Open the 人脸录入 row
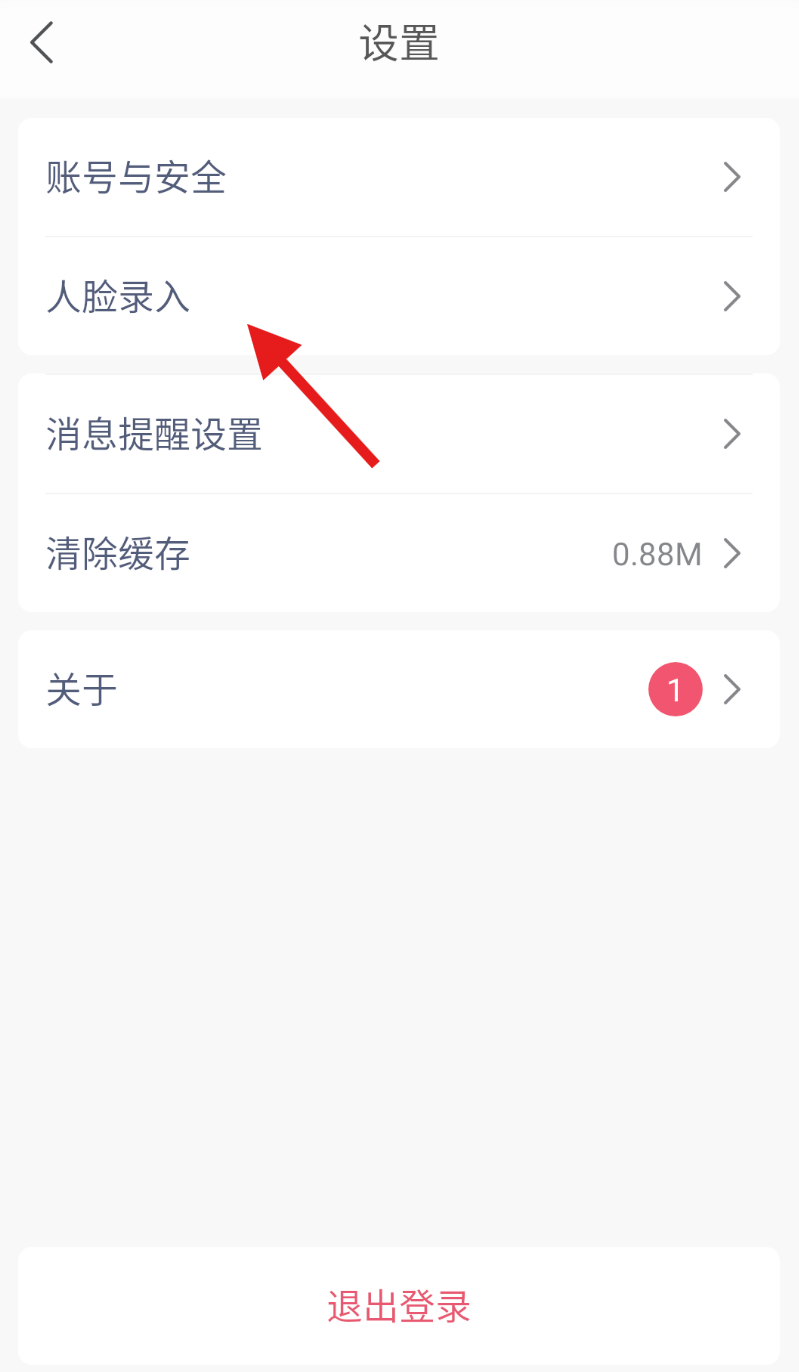The height and width of the screenshot is (1372, 799). 398,297
